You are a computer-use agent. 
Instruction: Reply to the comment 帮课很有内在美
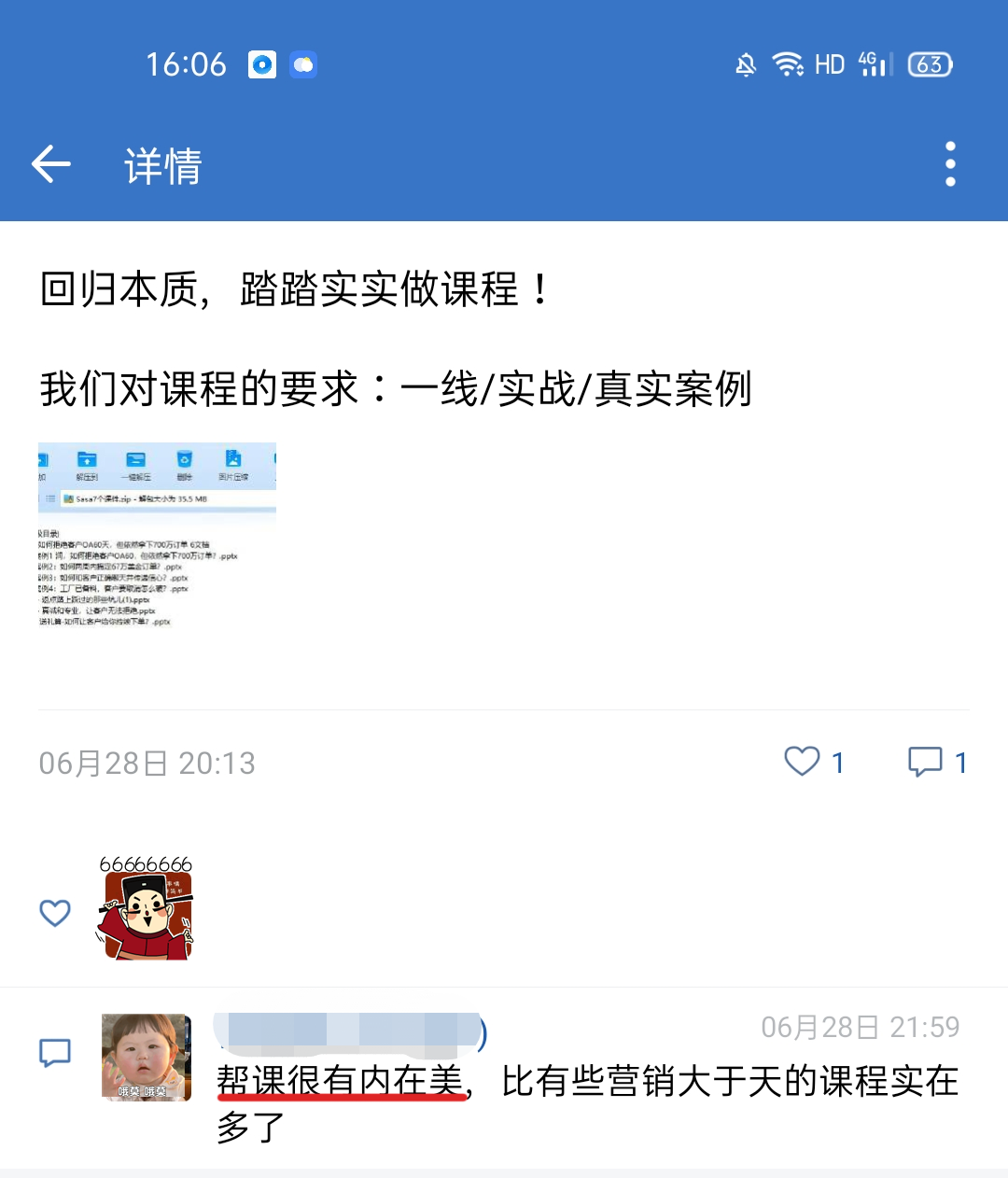click(x=586, y=1083)
